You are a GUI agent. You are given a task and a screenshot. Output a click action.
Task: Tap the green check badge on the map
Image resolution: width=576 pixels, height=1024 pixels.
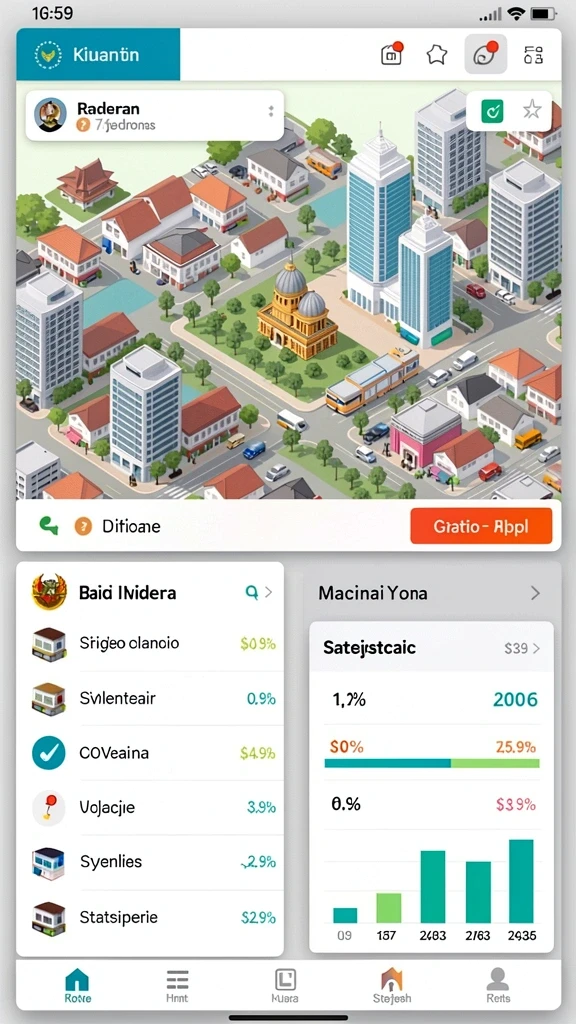pos(492,112)
